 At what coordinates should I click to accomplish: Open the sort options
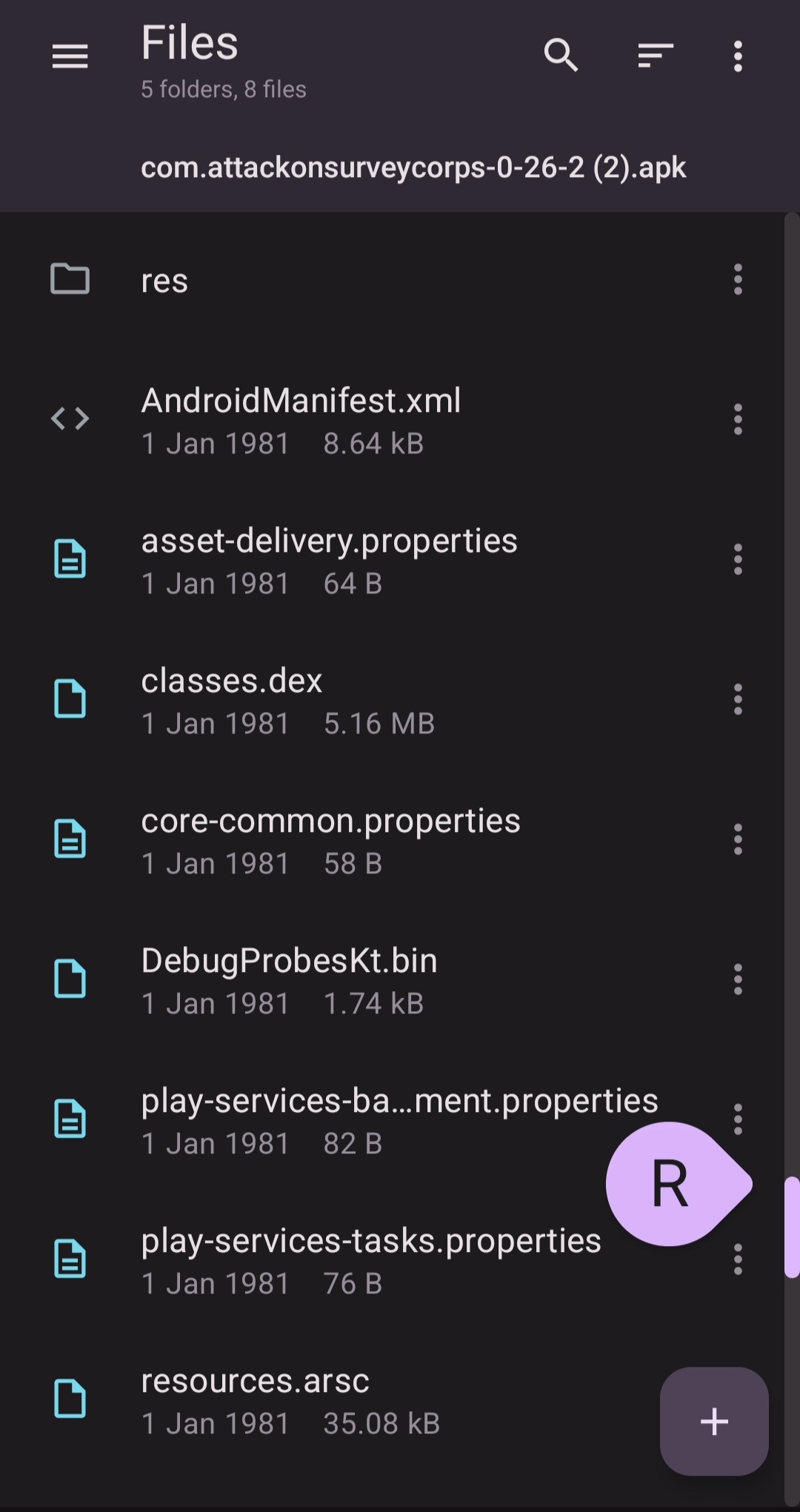tap(656, 56)
